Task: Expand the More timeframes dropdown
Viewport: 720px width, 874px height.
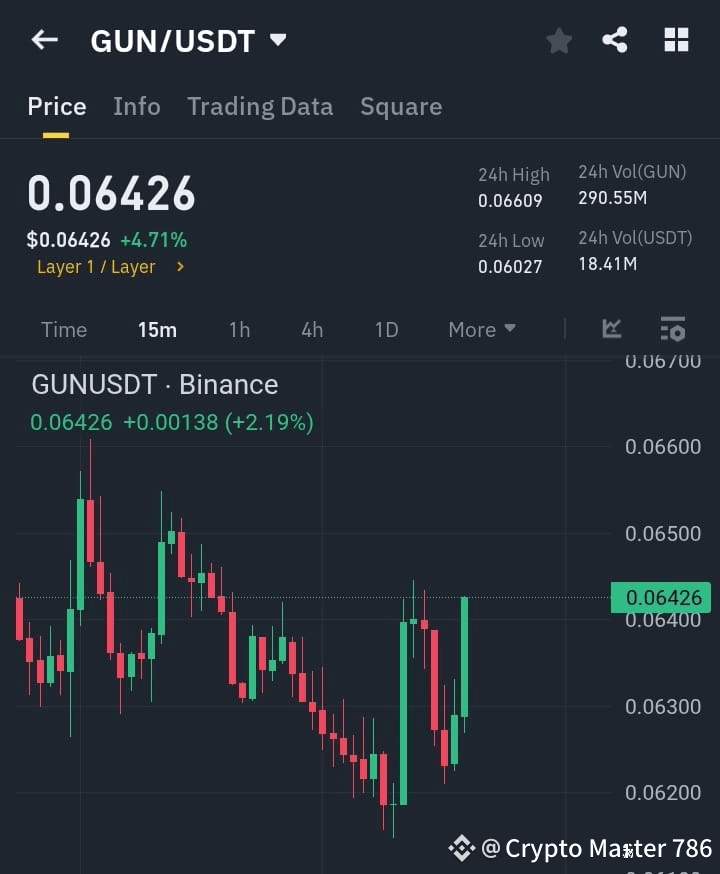Action: click(x=481, y=329)
